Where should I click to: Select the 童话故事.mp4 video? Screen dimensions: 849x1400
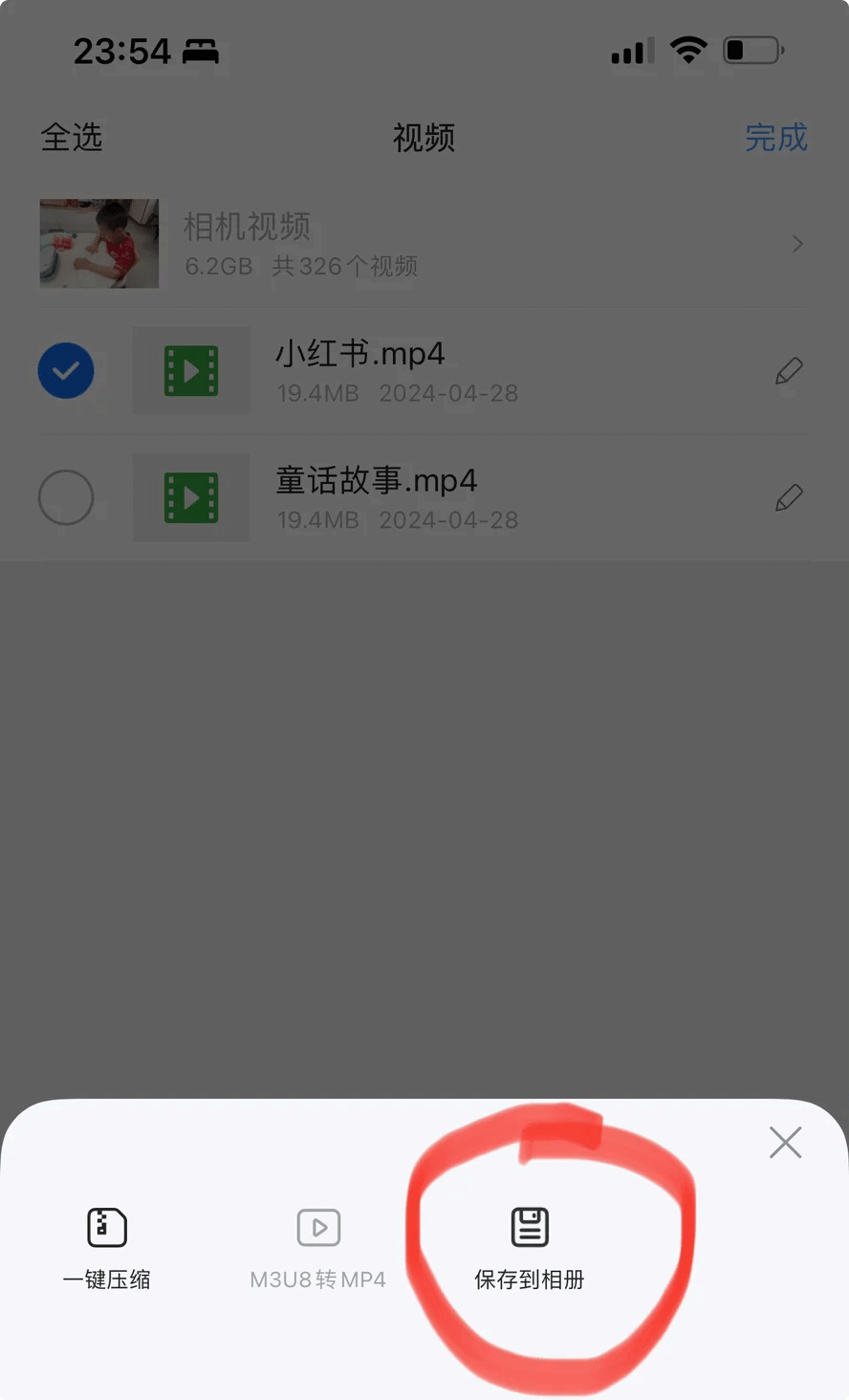click(66, 497)
